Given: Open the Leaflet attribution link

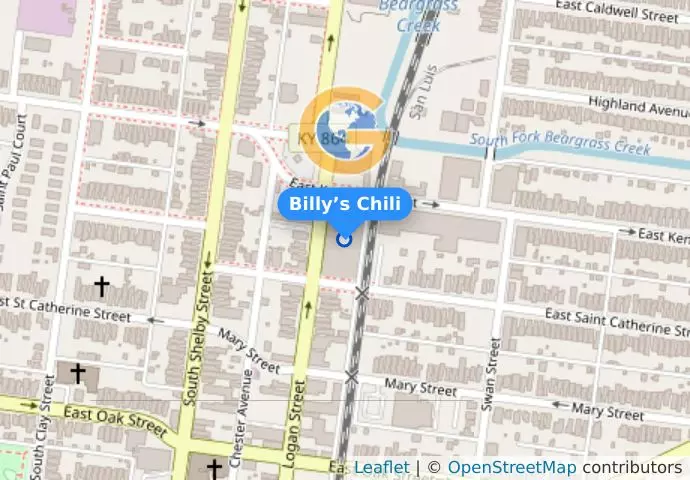Looking at the screenshot, I should click(x=381, y=467).
